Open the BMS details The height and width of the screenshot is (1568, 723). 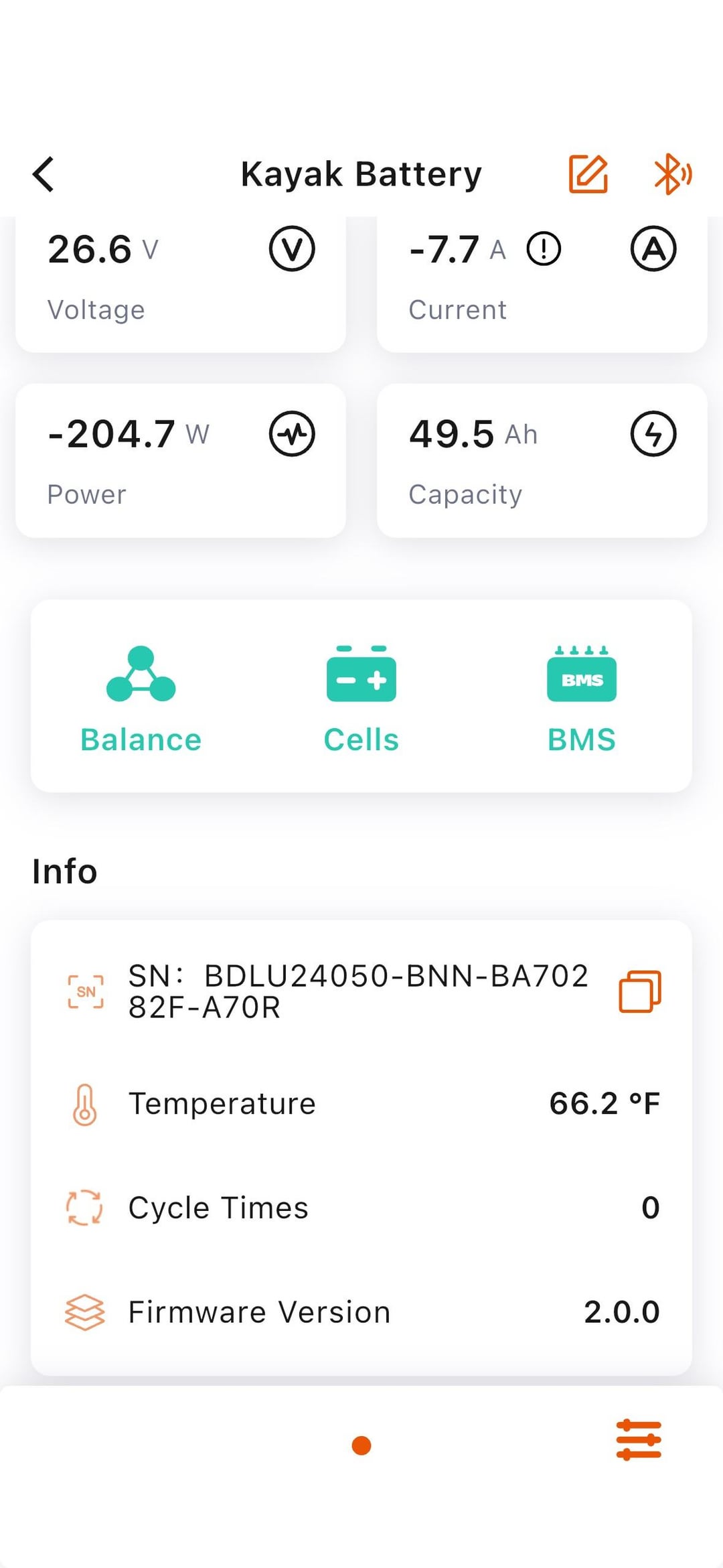[581, 699]
